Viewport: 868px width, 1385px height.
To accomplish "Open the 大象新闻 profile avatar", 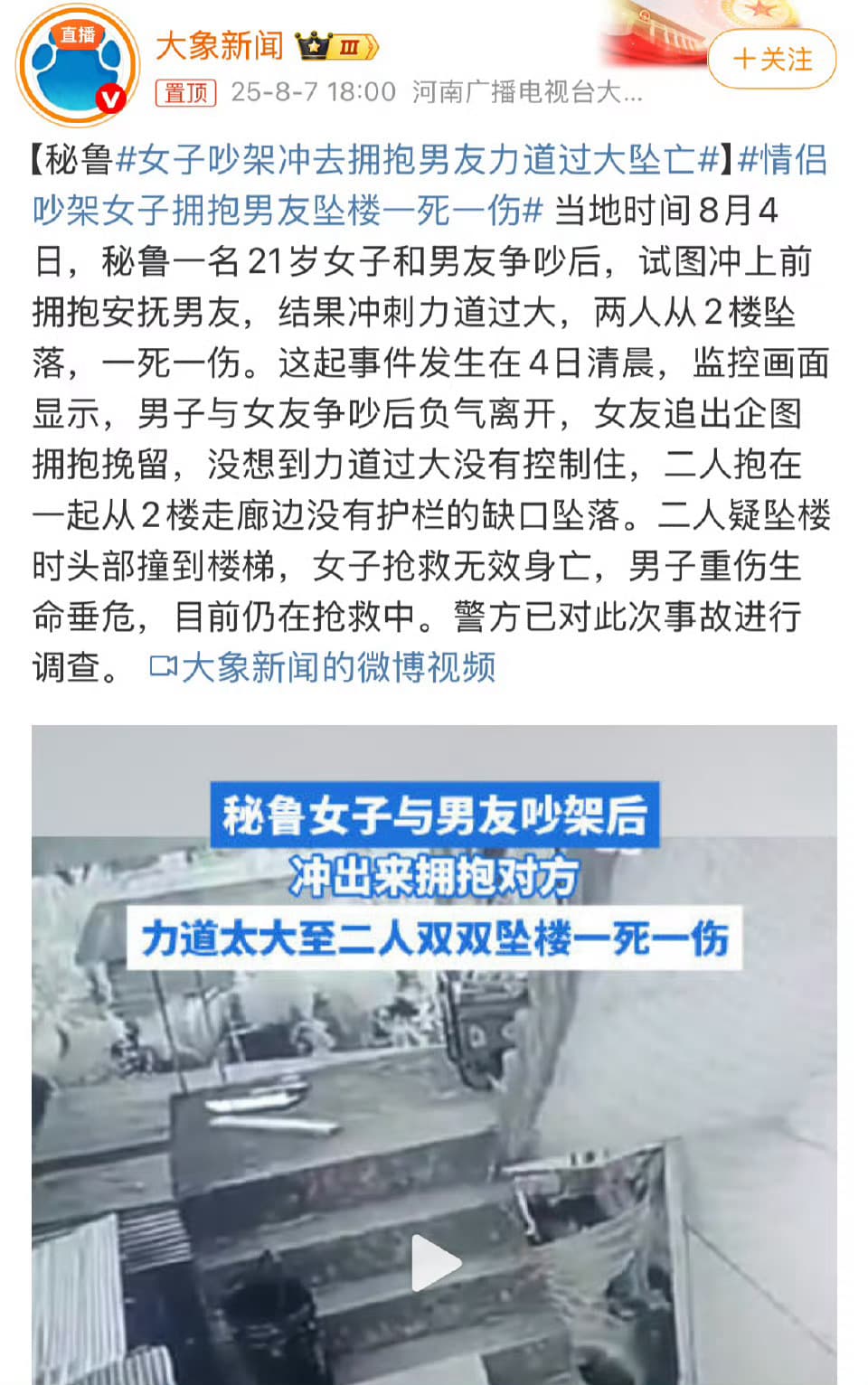I will pos(77,65).
